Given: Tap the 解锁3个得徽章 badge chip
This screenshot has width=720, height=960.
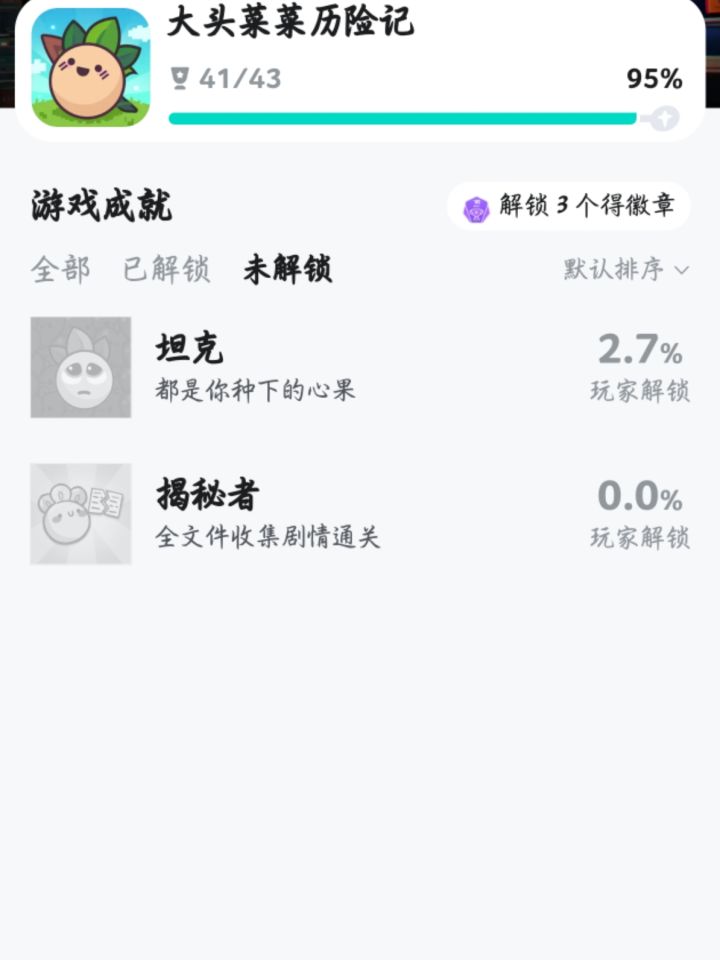Looking at the screenshot, I should tap(568, 206).
